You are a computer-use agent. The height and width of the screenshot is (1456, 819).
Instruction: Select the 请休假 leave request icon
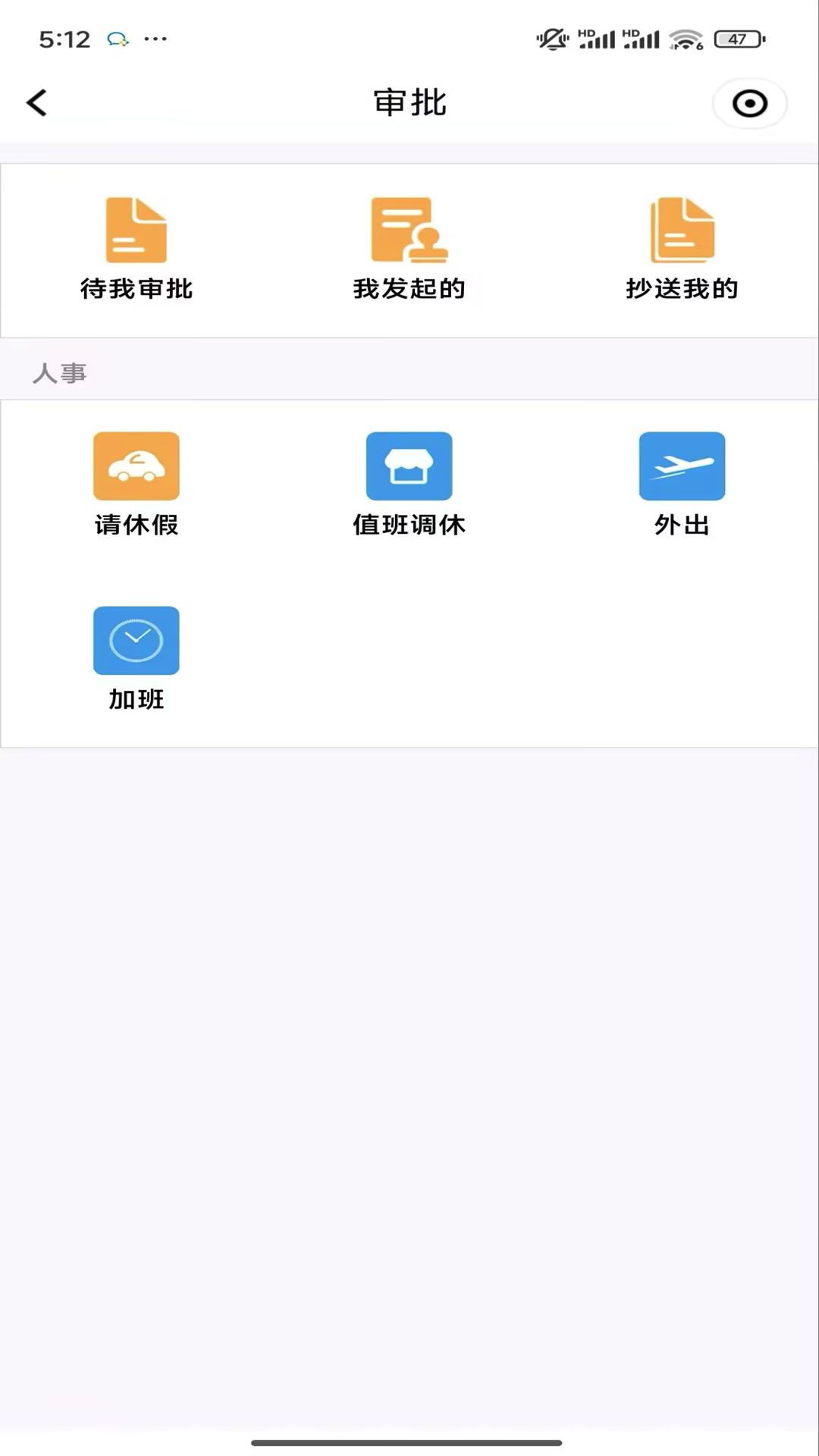pos(136,466)
